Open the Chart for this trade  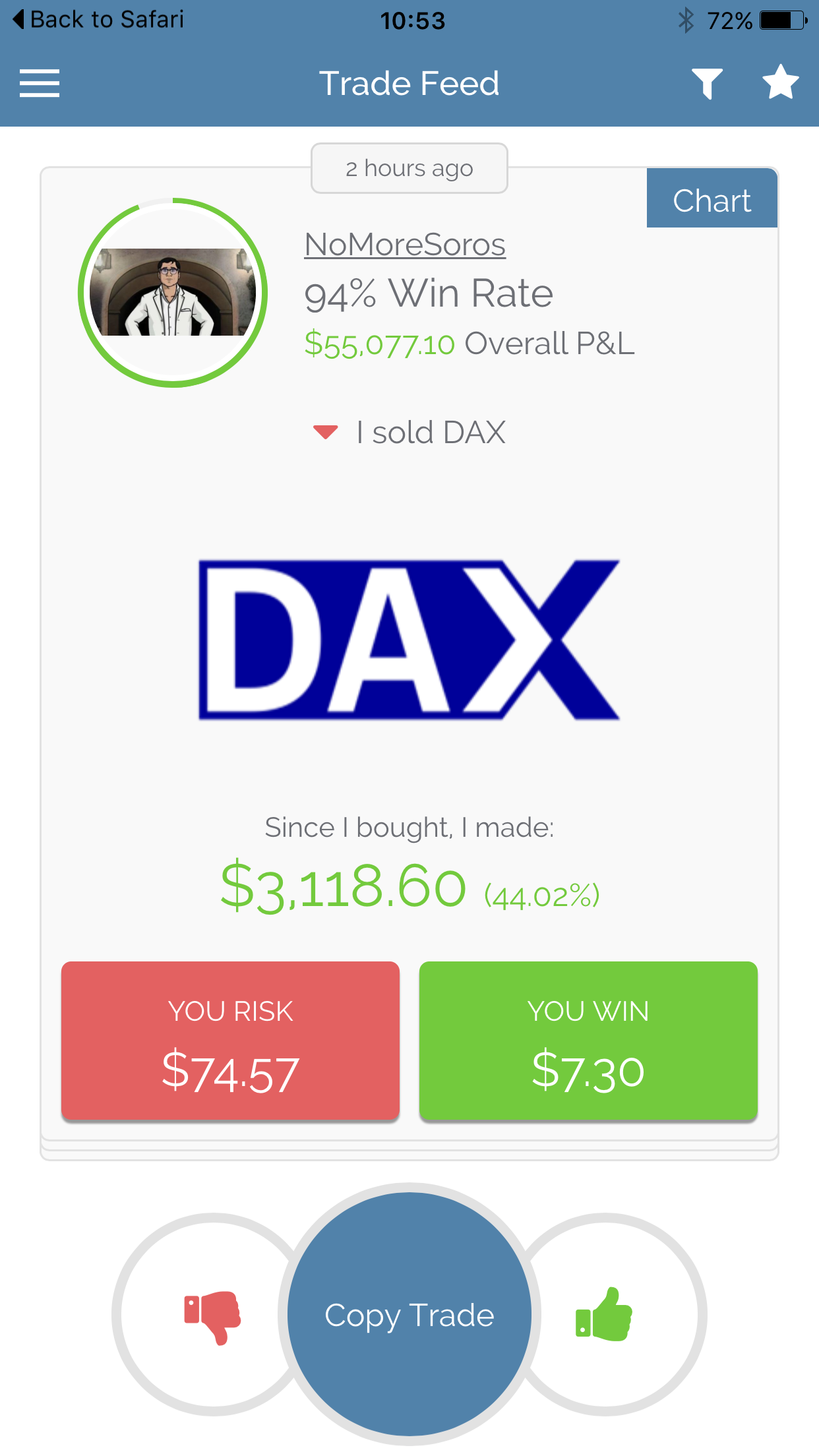pos(712,199)
